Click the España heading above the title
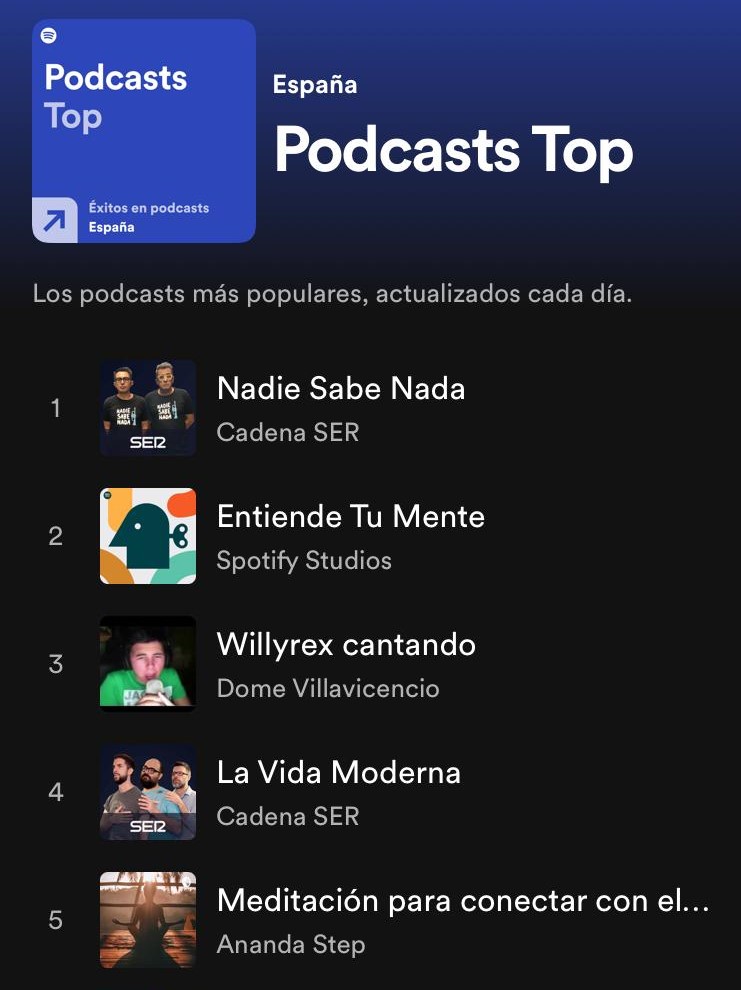 point(314,85)
